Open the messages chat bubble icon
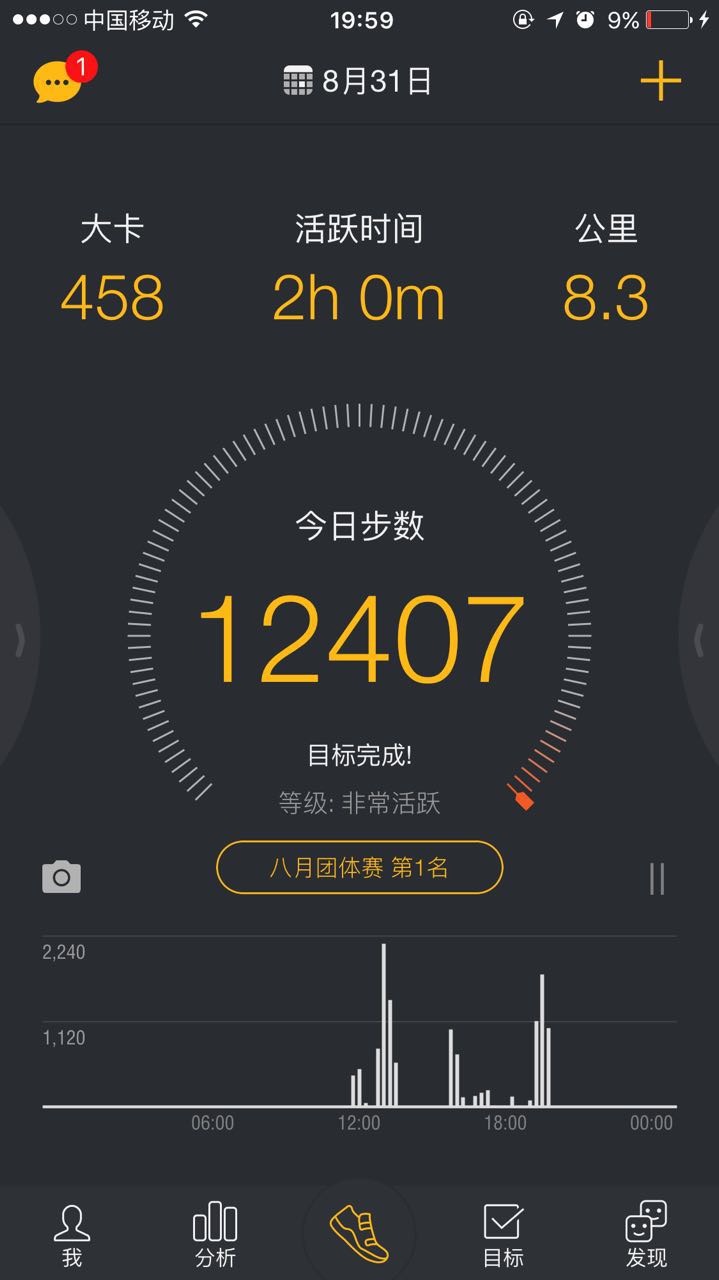The height and width of the screenshot is (1280, 719). point(58,82)
